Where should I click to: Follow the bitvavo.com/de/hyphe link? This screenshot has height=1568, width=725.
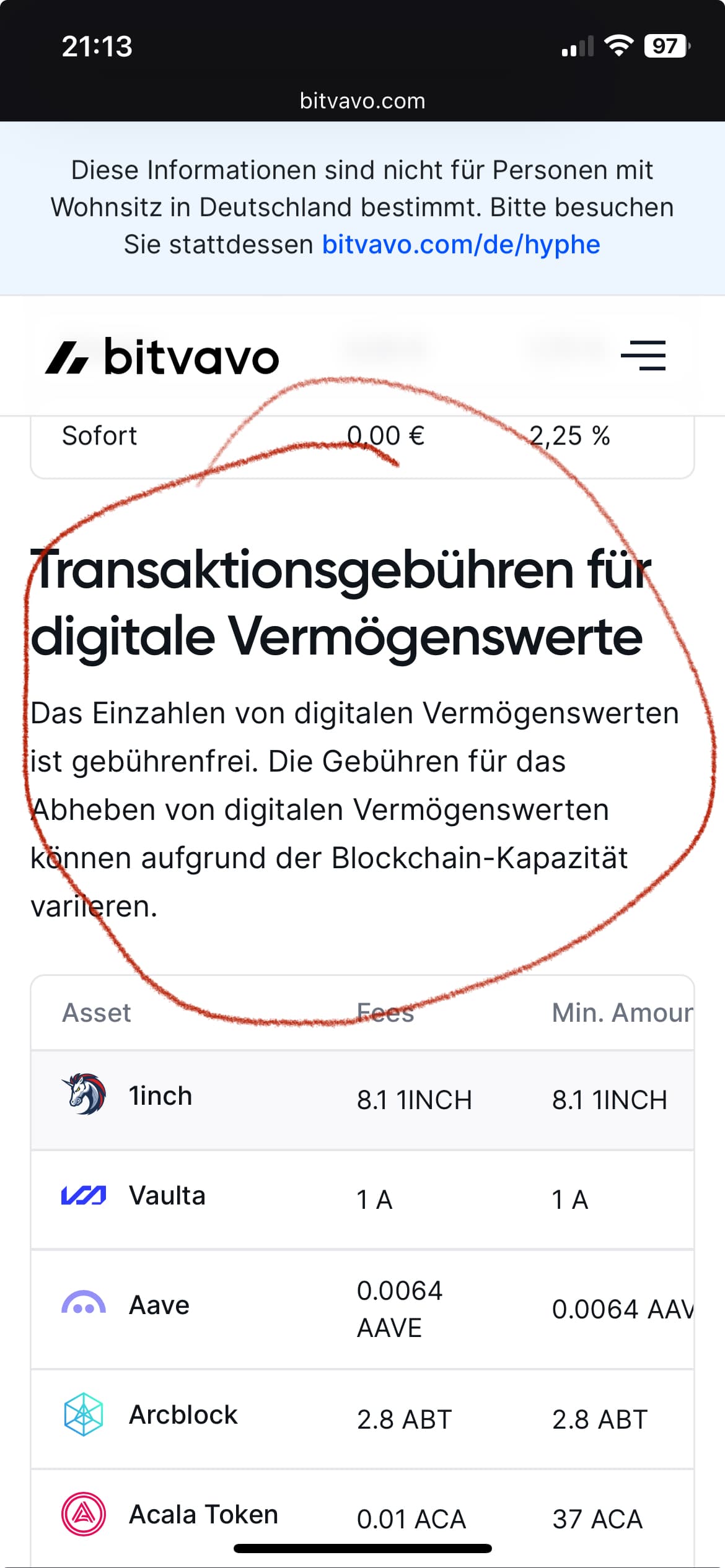point(461,245)
